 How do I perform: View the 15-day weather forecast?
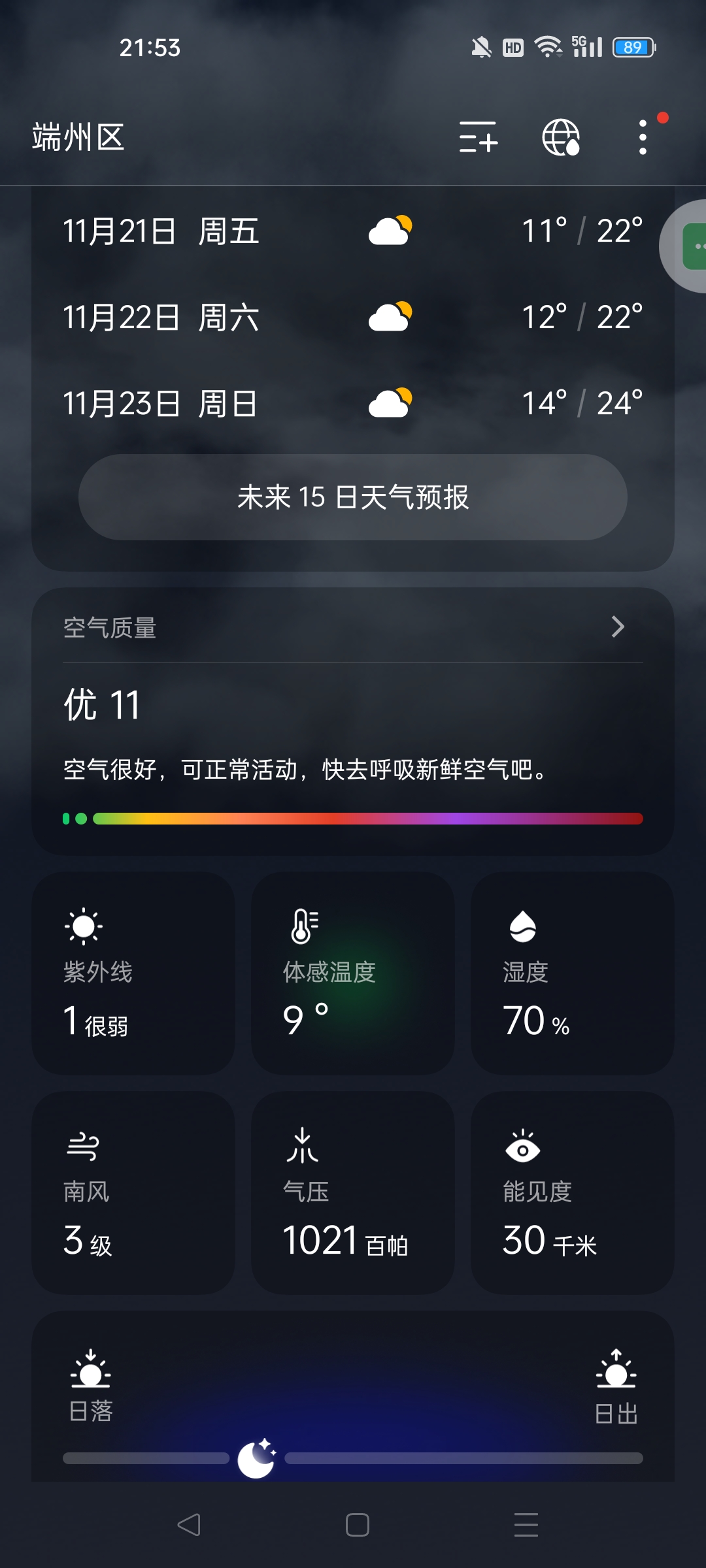click(353, 497)
